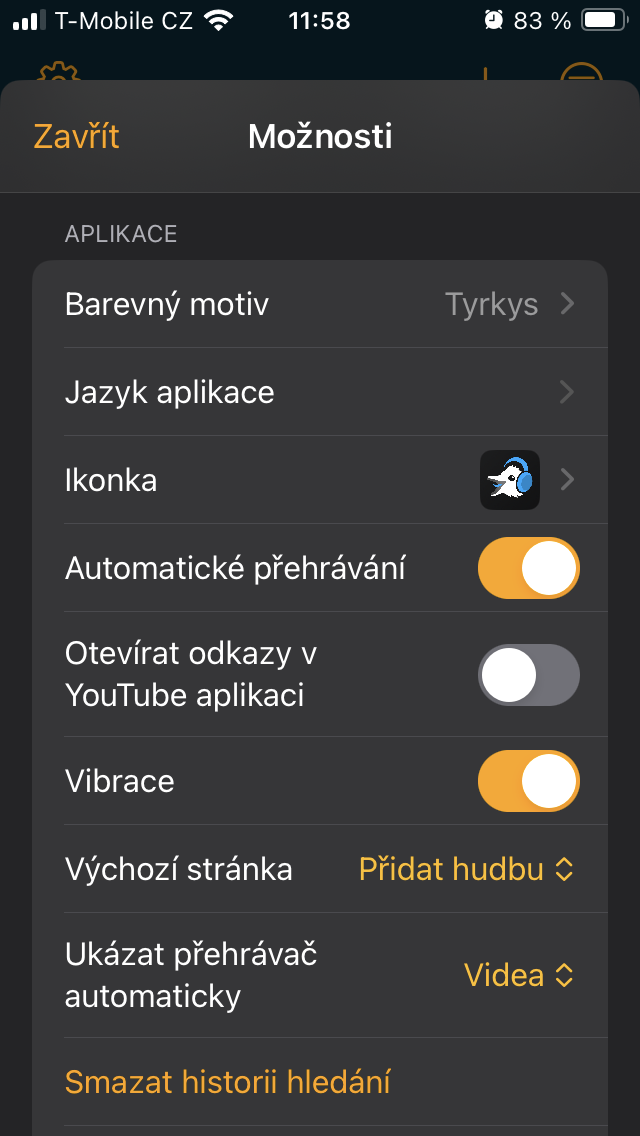
Task: Open Jazyk aplikace language settings
Action: pyautogui.click(x=320, y=392)
